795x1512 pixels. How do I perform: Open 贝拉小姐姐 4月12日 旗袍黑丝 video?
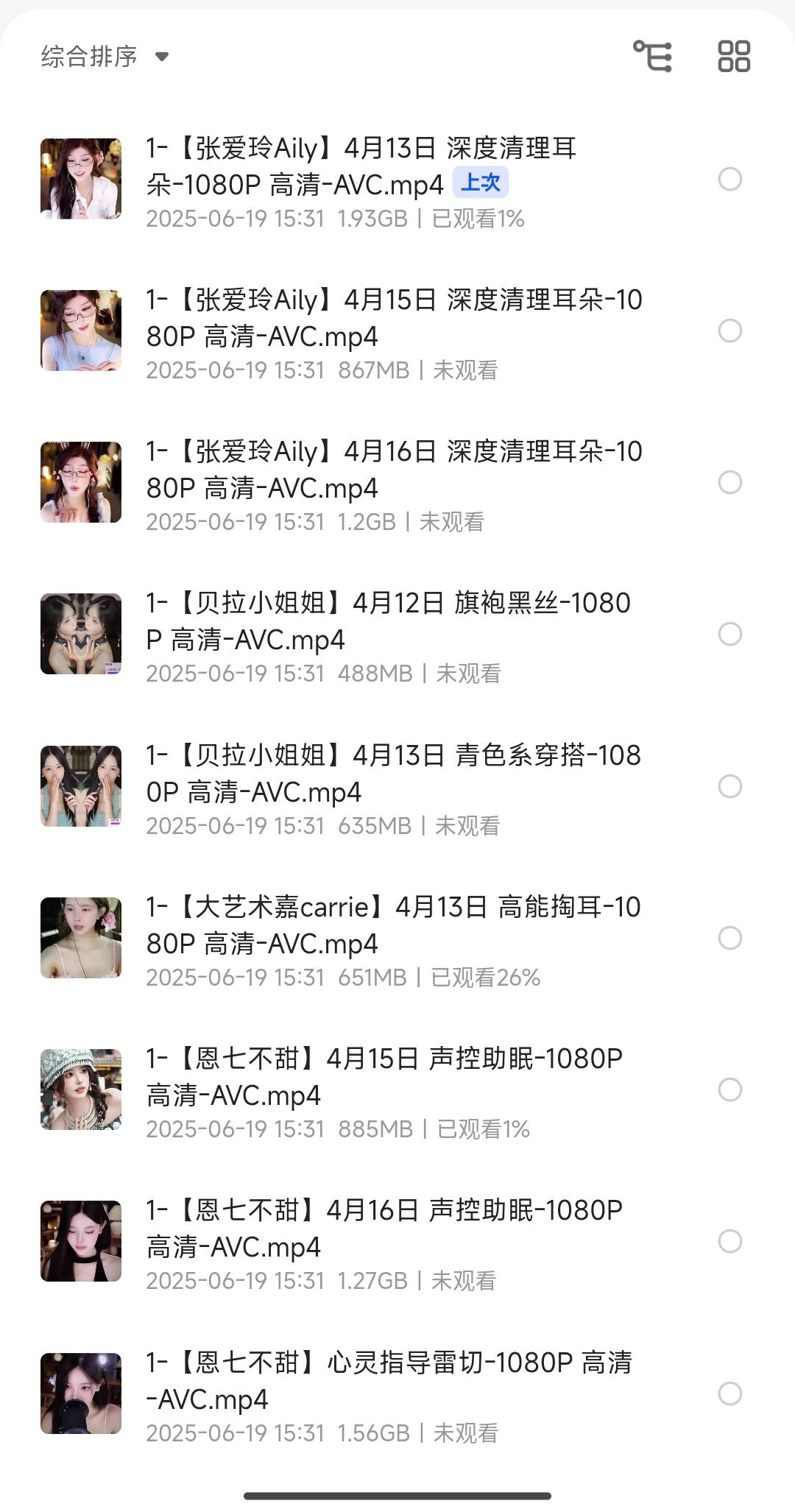(388, 621)
